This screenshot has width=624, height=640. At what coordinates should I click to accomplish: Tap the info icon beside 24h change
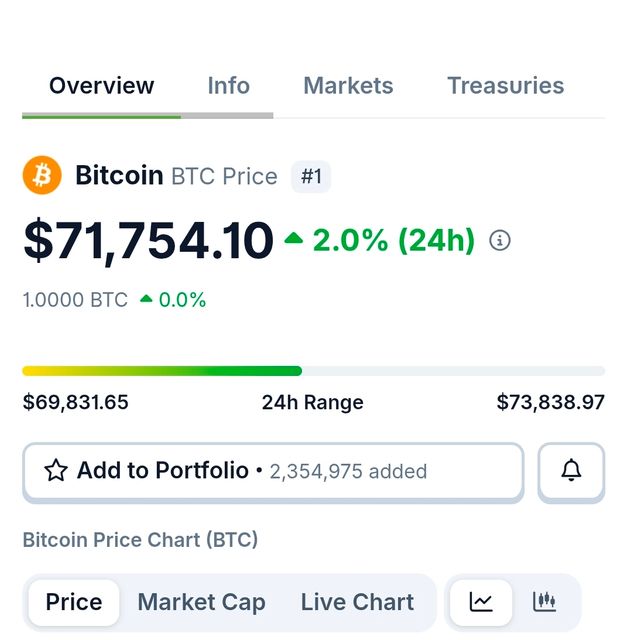pos(500,241)
